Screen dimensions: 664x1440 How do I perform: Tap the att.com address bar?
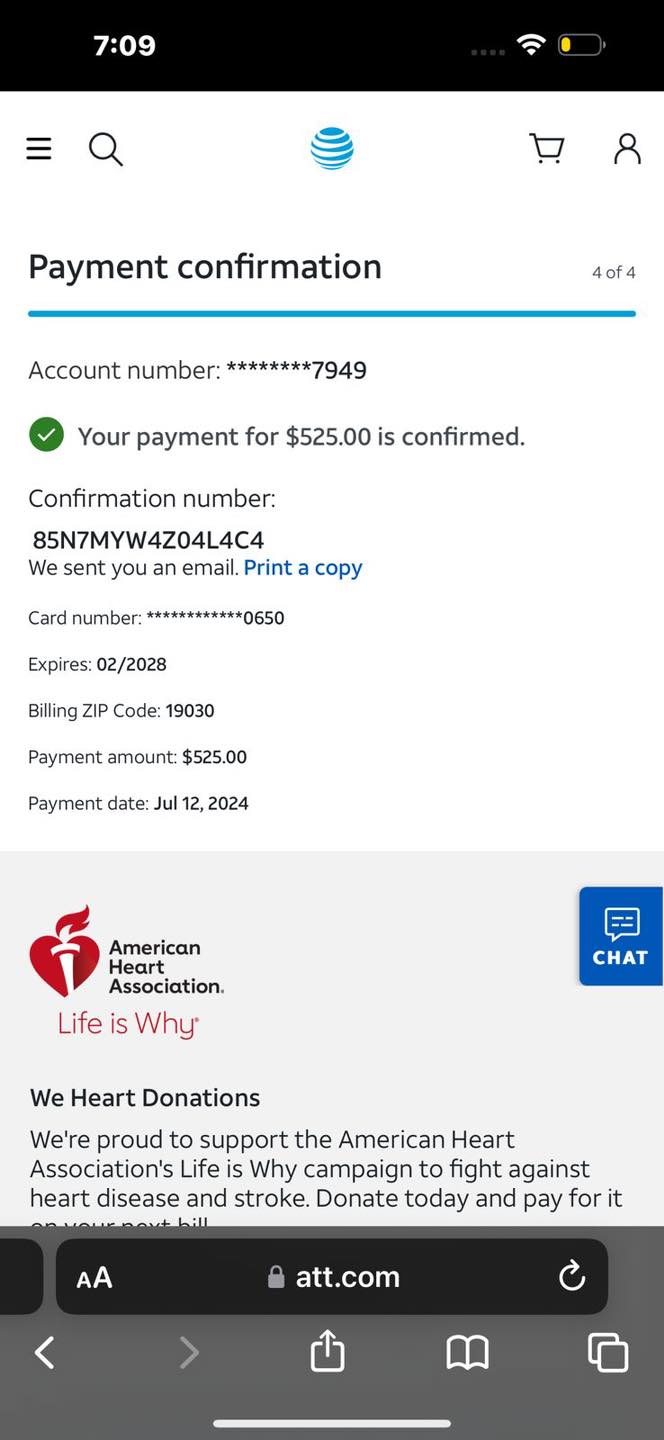332,1277
